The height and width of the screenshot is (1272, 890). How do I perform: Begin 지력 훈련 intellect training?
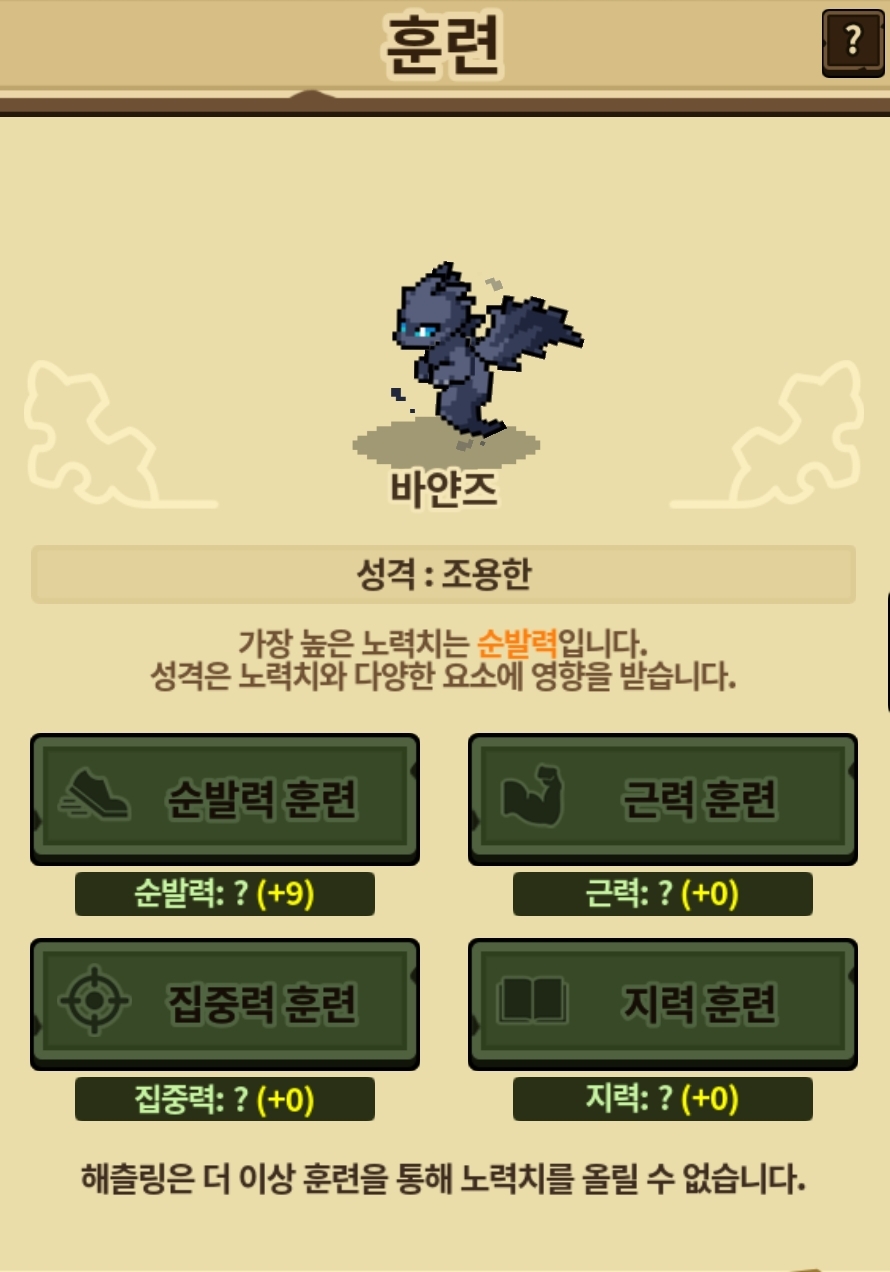[x=662, y=1003]
